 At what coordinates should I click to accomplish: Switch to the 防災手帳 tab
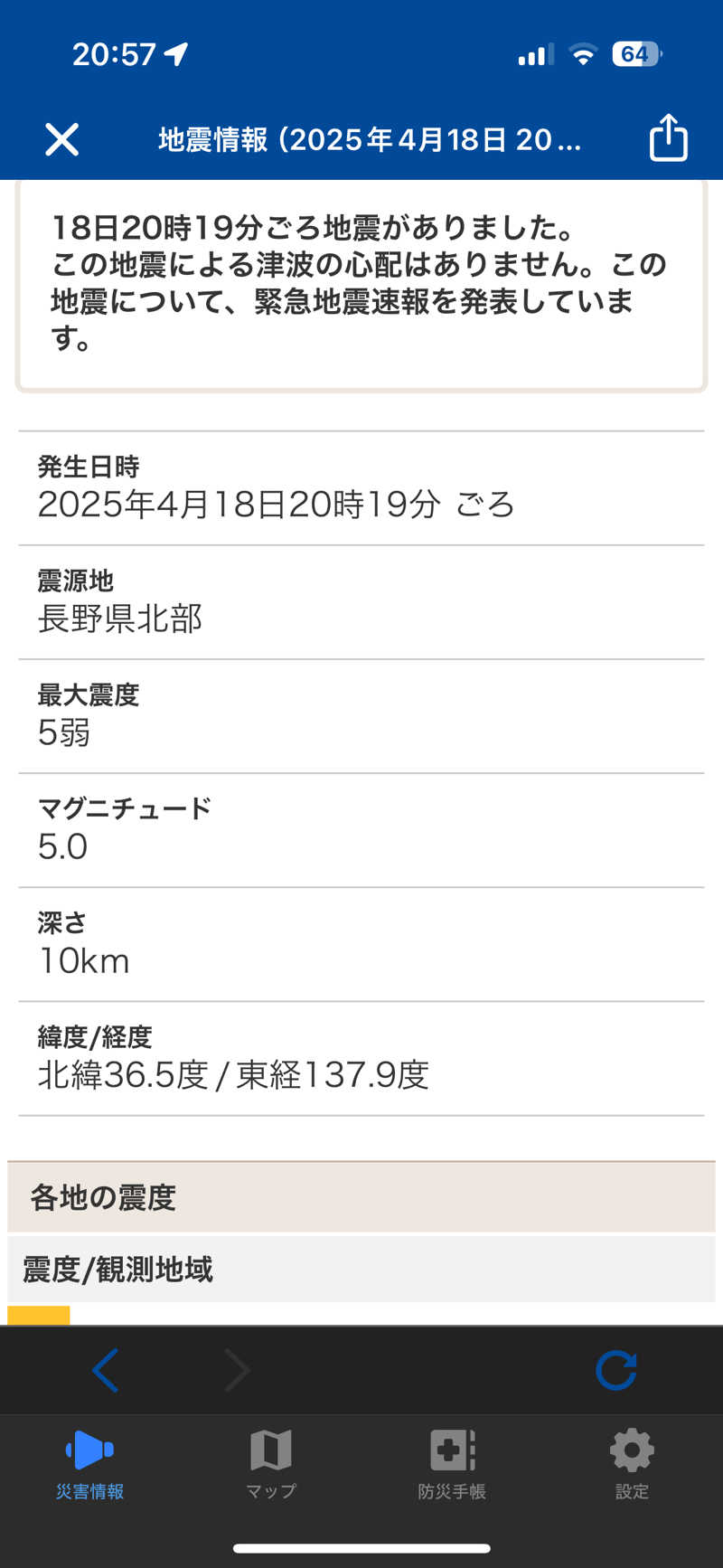(452, 1465)
